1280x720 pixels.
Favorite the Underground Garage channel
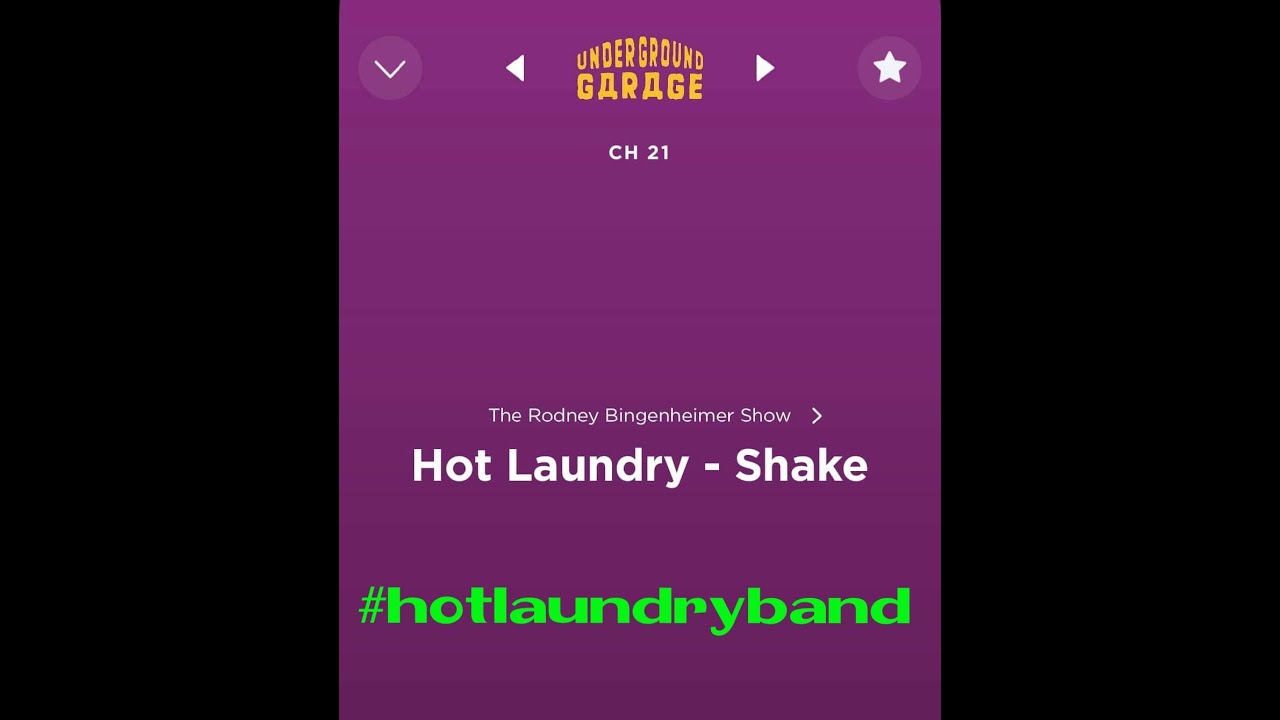(x=889, y=68)
